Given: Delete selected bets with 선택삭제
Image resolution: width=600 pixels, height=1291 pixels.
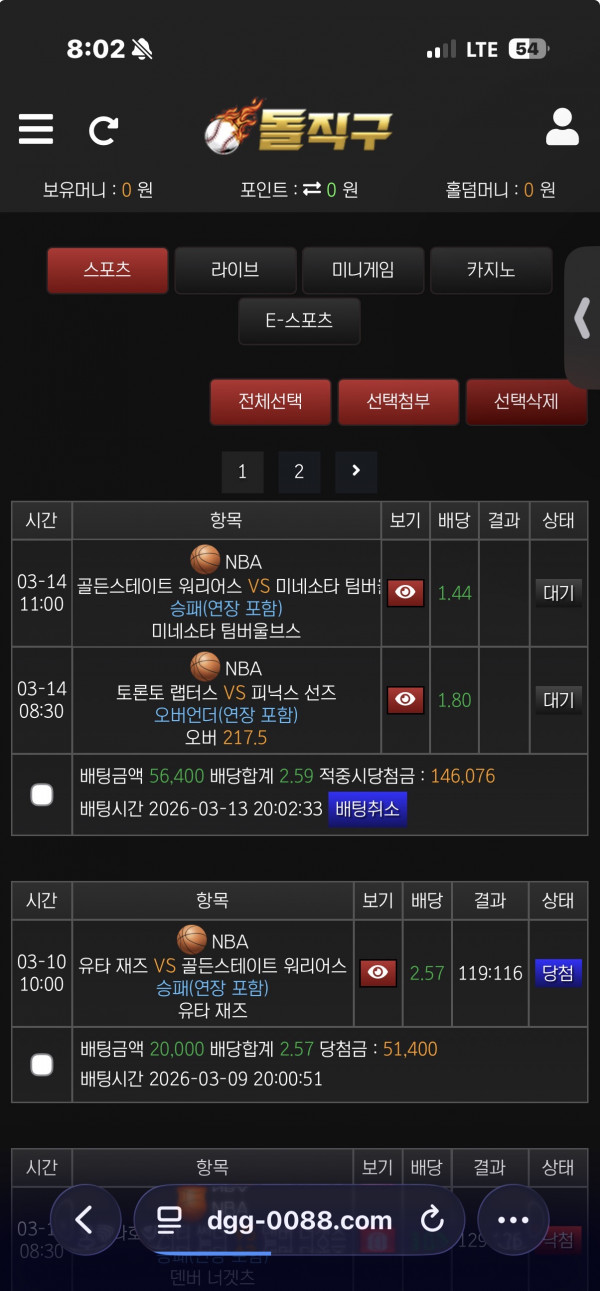Looking at the screenshot, I should (x=526, y=402).
